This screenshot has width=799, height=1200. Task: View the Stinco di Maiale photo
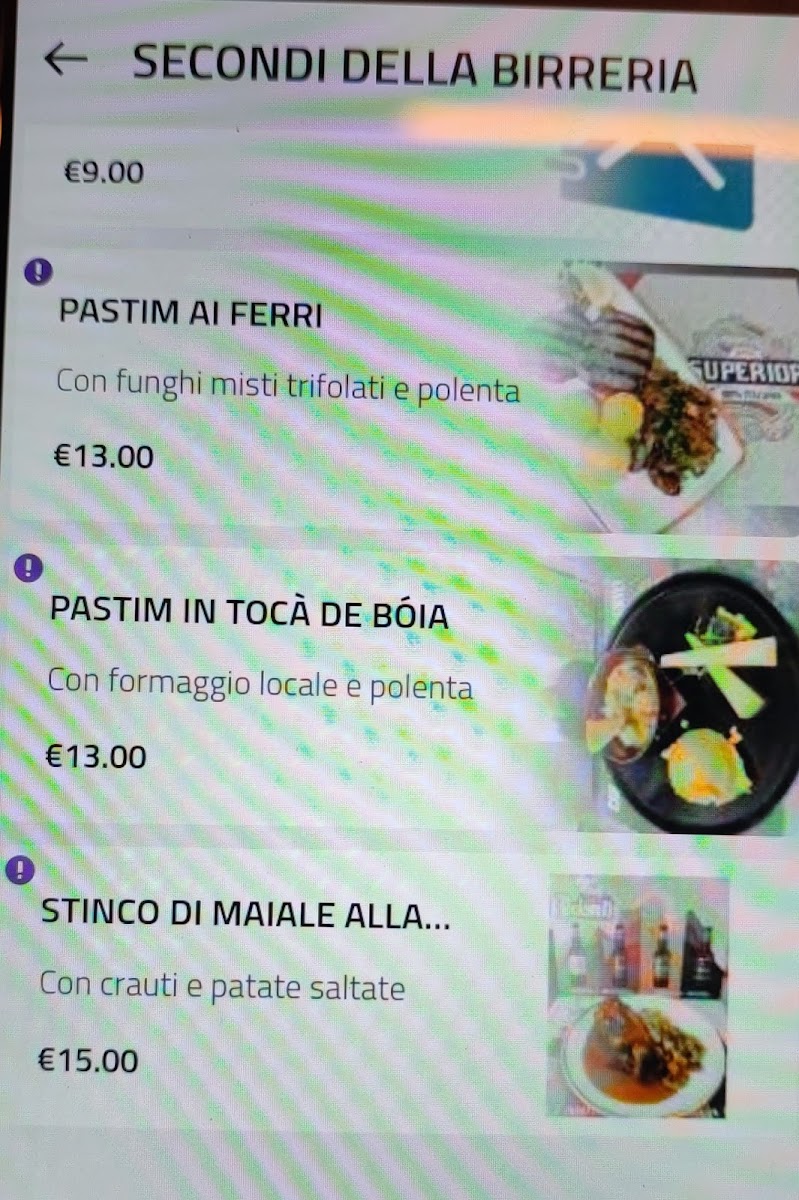[x=638, y=995]
